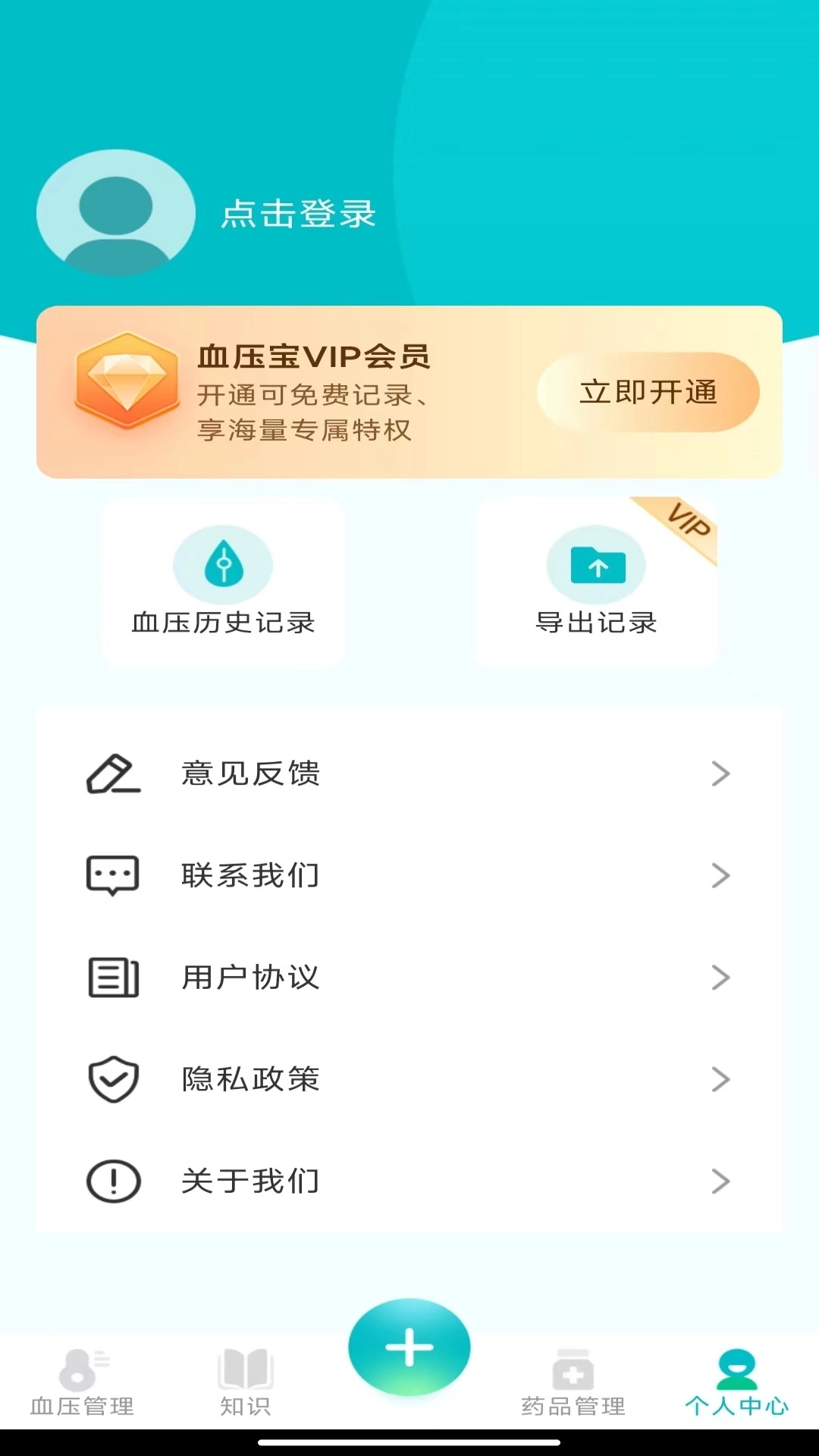Click the 隐私政策 shield icon

click(112, 1079)
